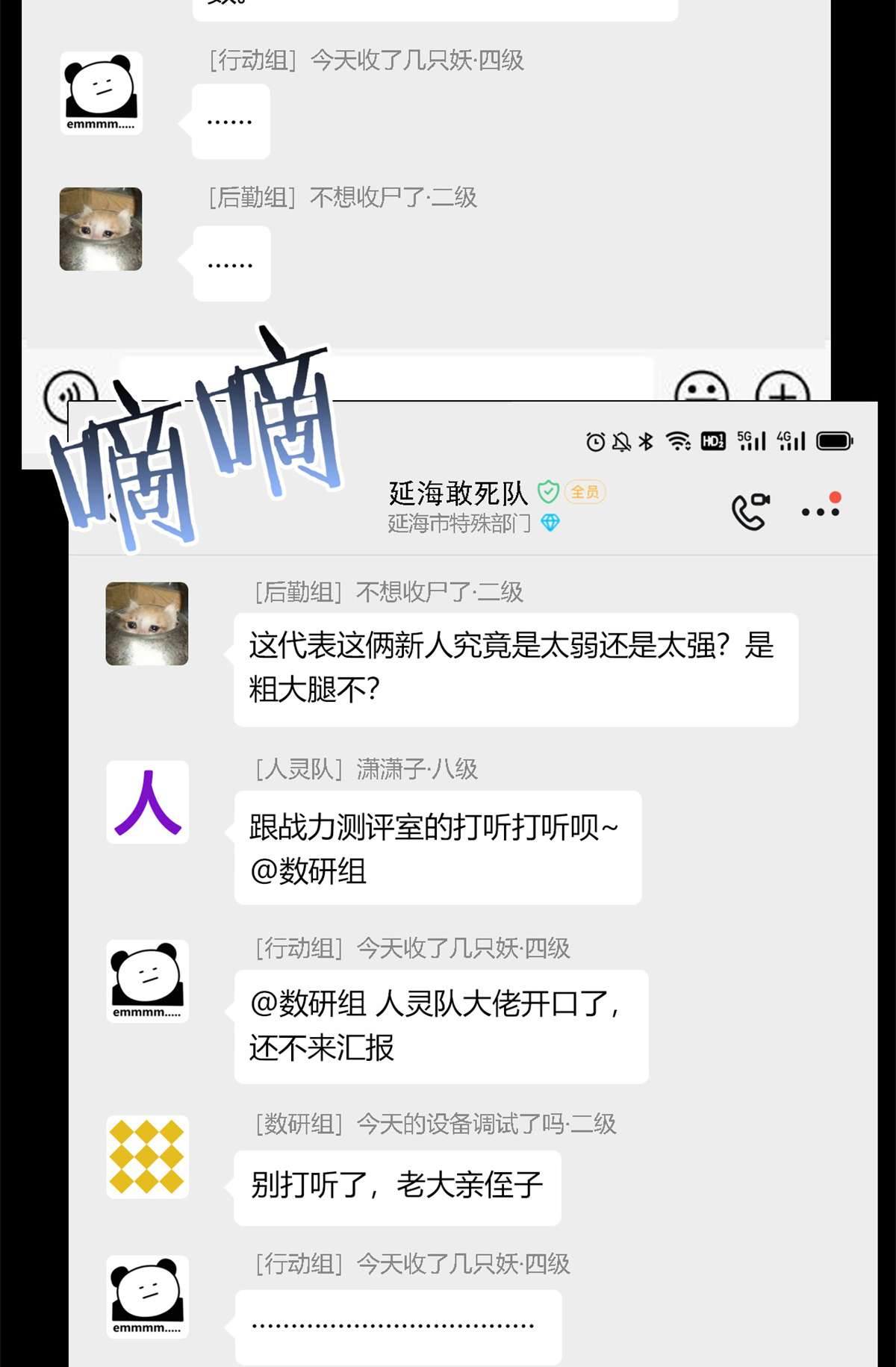Tap the Wi-Fi icon in the status bar
Image resolution: width=896 pixels, height=1367 pixels.
[x=677, y=441]
